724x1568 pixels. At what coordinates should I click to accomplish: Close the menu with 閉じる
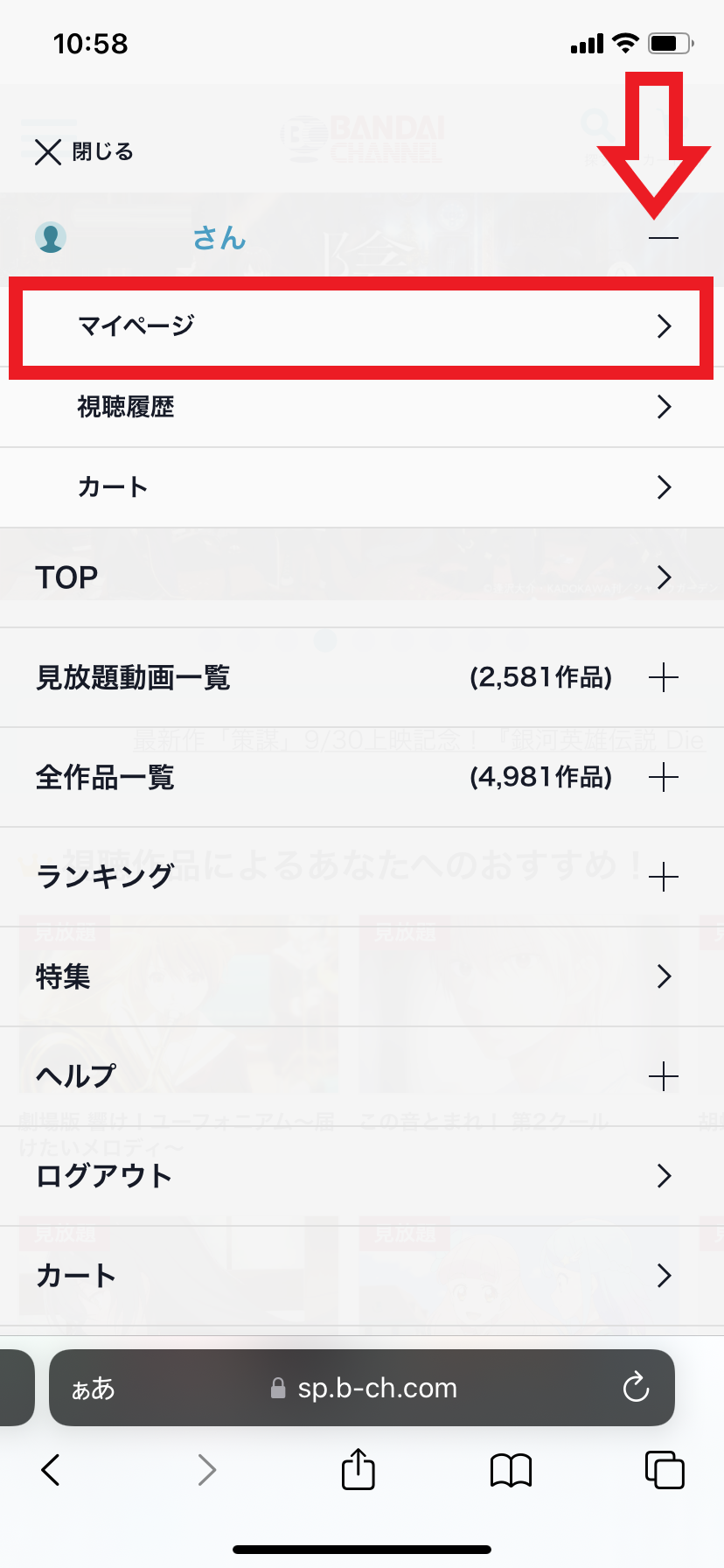click(x=84, y=152)
